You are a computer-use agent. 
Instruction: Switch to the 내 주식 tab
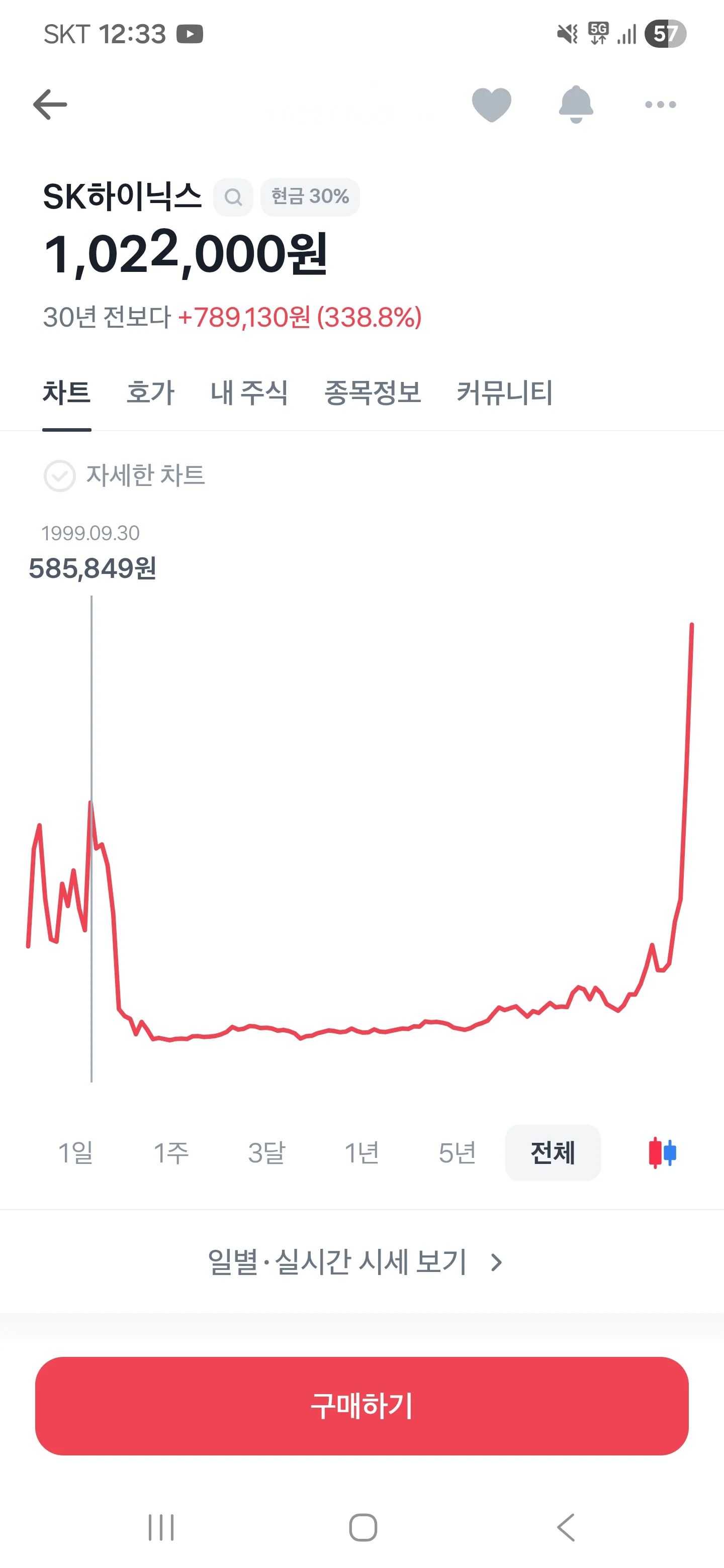pos(249,393)
